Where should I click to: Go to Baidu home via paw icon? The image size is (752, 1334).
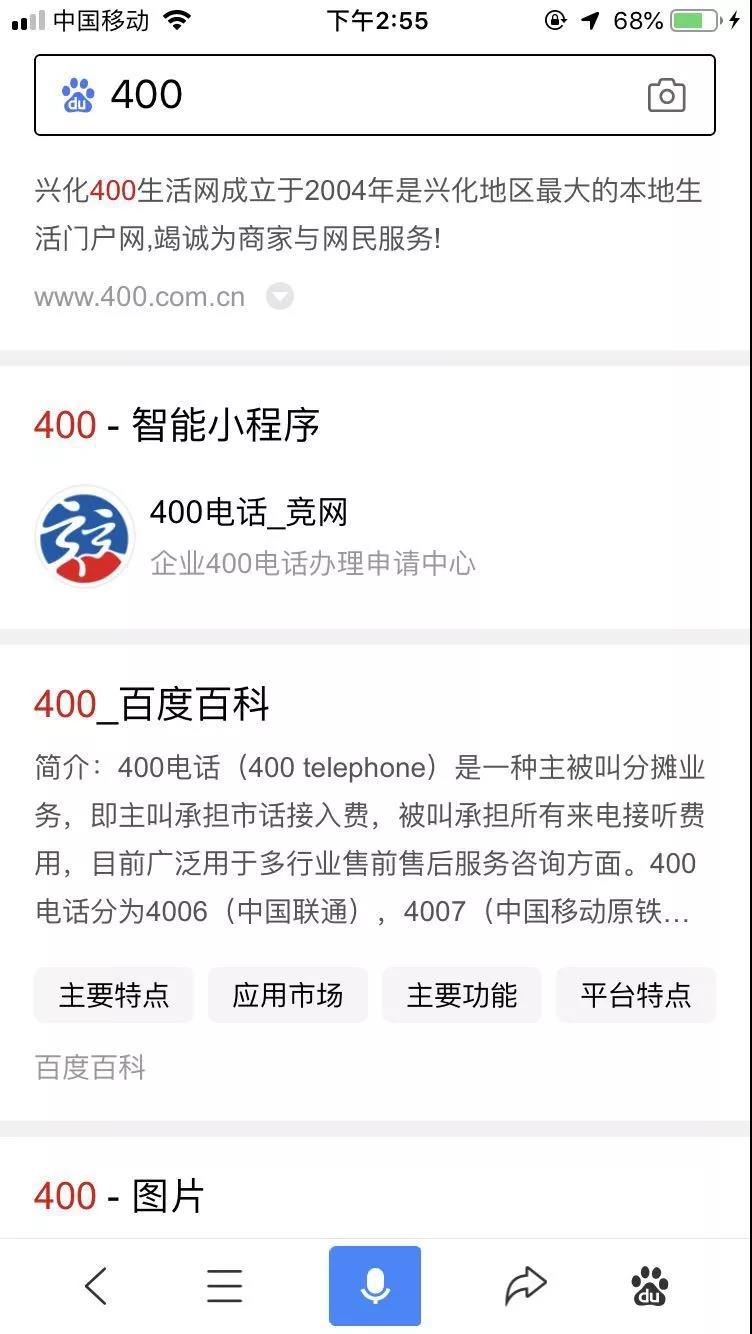click(650, 1286)
